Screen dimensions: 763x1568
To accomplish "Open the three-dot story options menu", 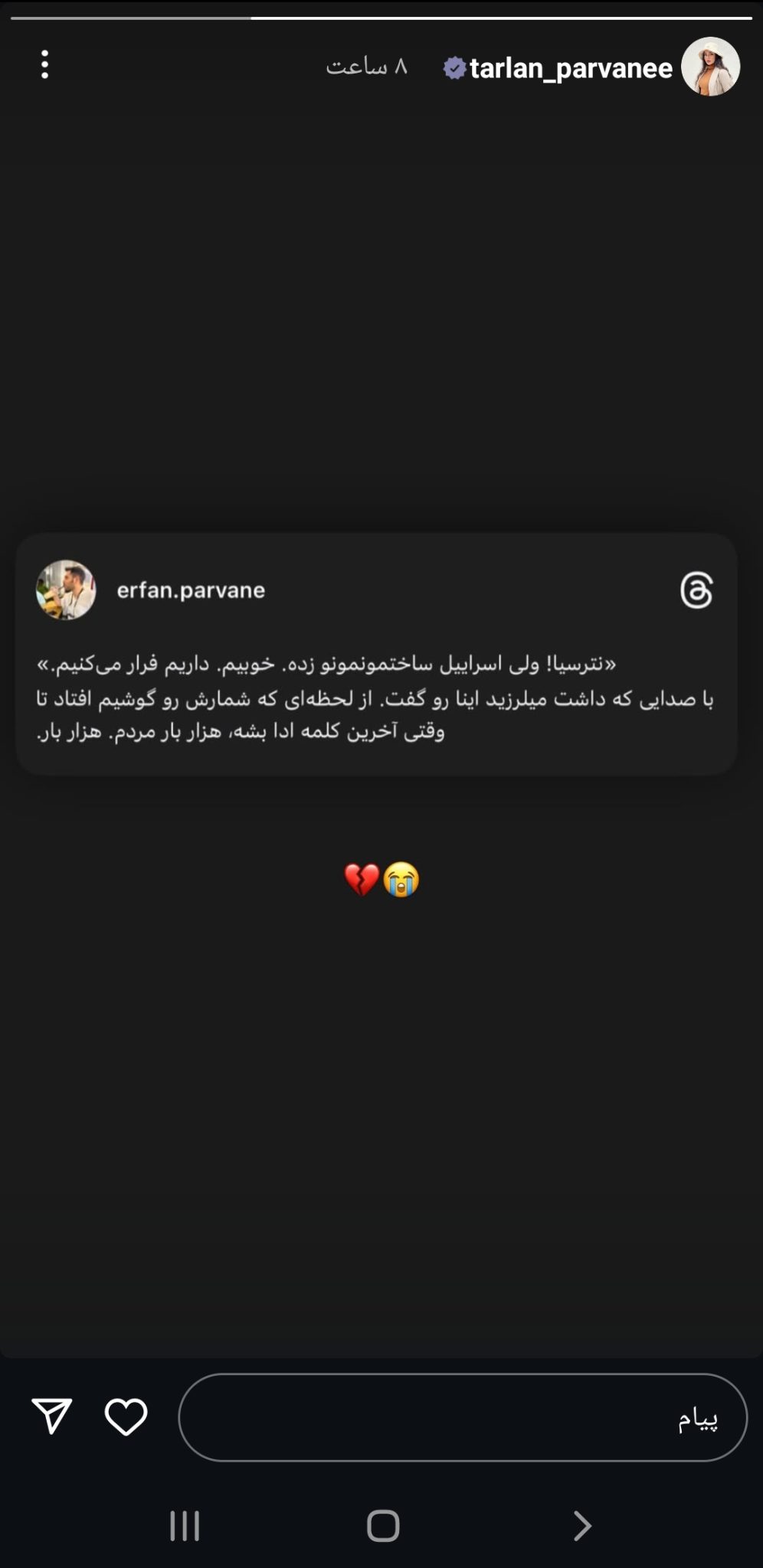I will [45, 65].
